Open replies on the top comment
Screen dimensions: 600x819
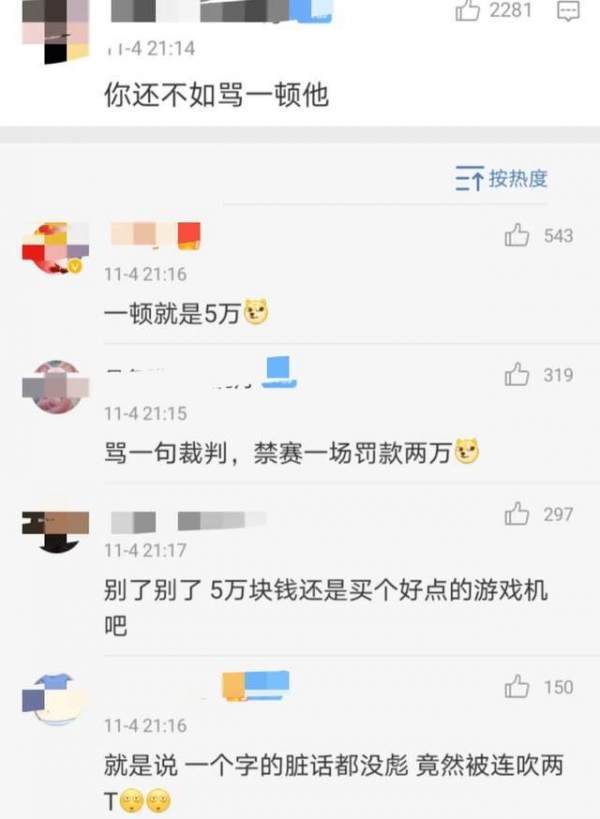[568, 11]
